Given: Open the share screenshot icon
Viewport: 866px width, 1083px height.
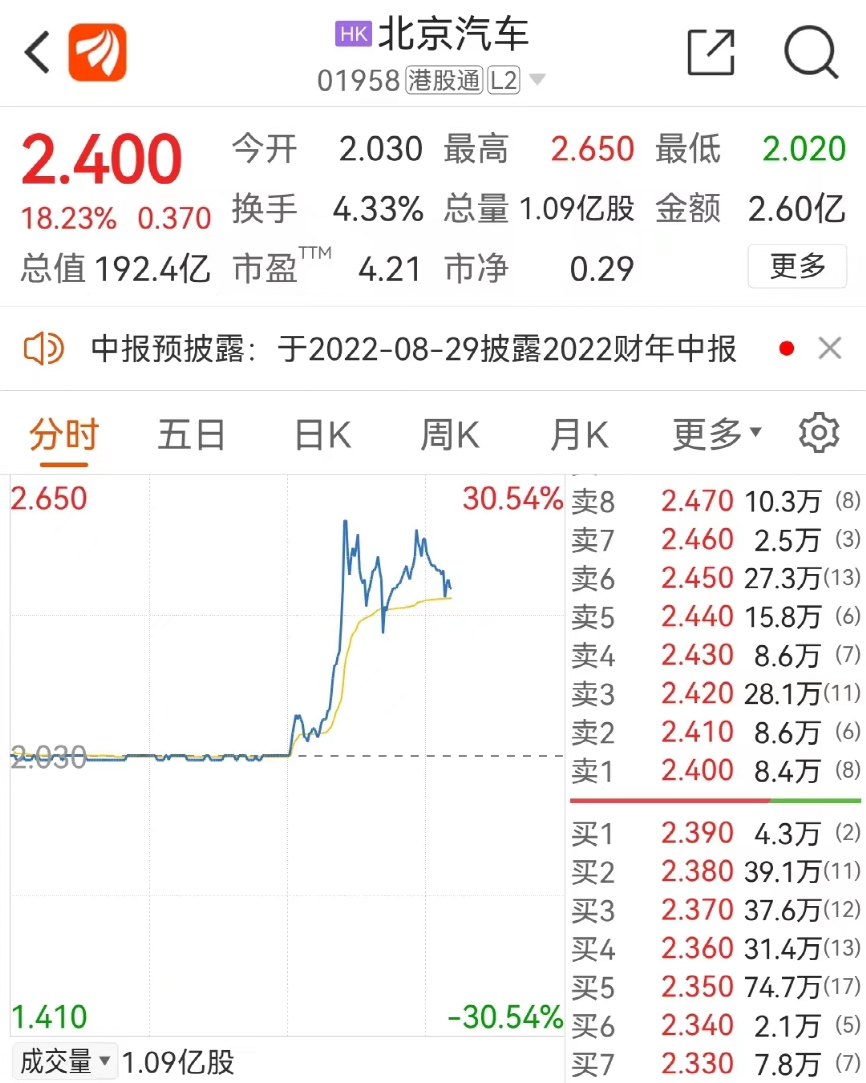Looking at the screenshot, I should 712,52.
